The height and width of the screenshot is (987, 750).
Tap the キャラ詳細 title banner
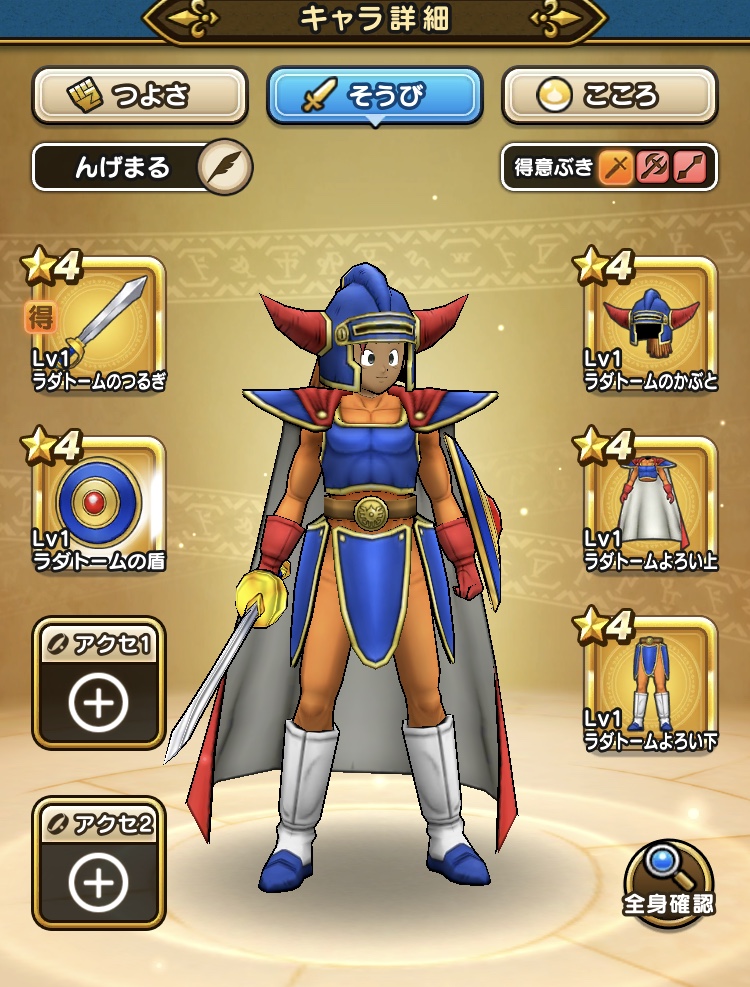point(375,22)
